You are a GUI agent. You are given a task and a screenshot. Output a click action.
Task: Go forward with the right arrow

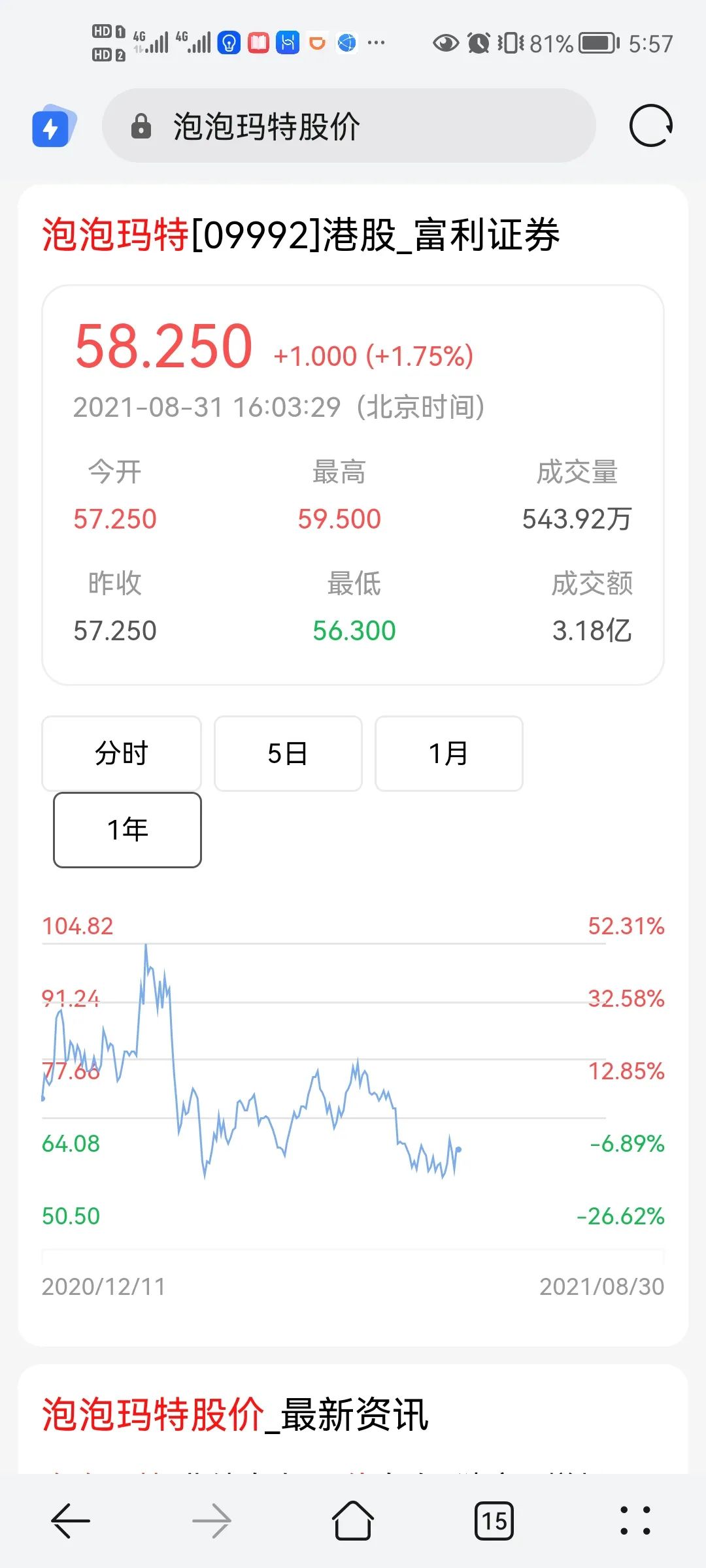[212, 1521]
